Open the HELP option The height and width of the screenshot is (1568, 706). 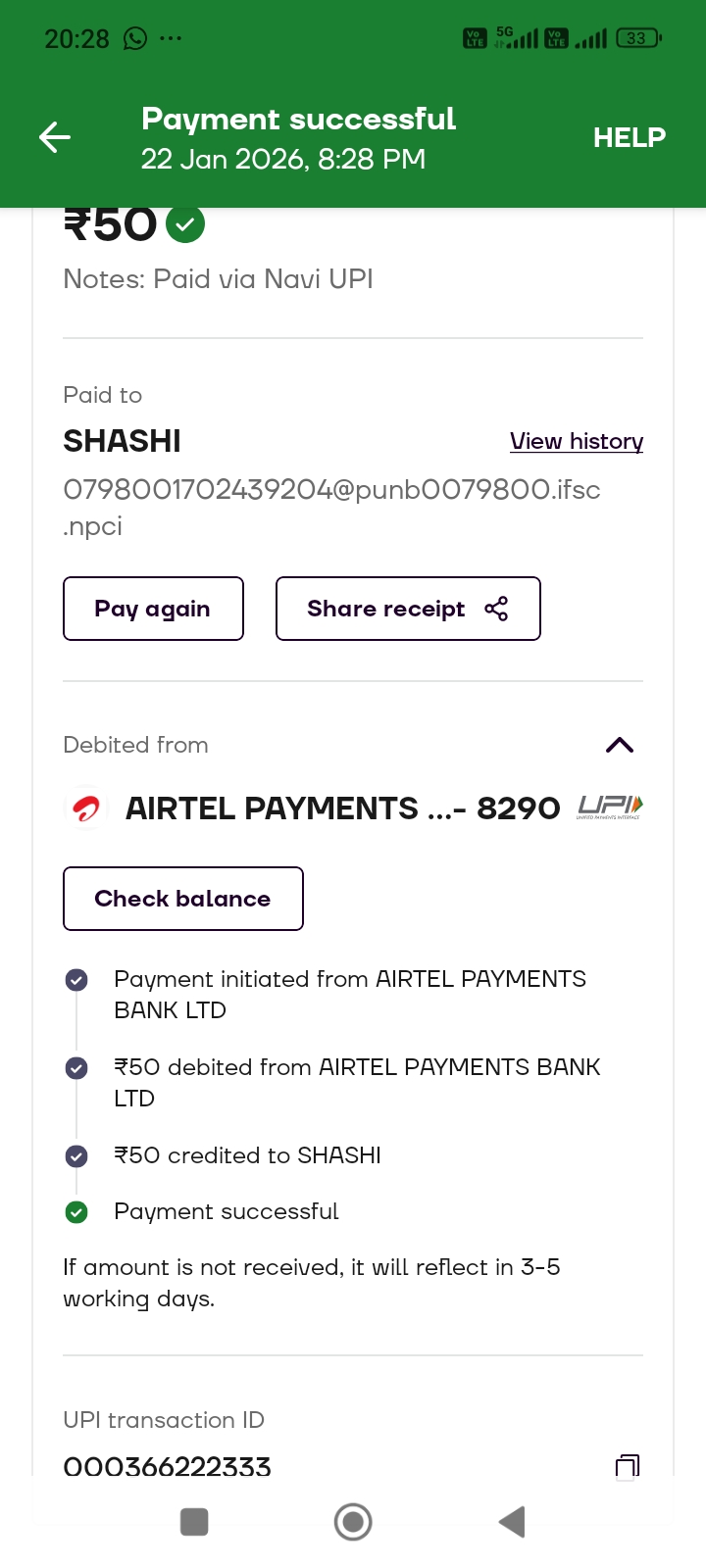coord(629,137)
